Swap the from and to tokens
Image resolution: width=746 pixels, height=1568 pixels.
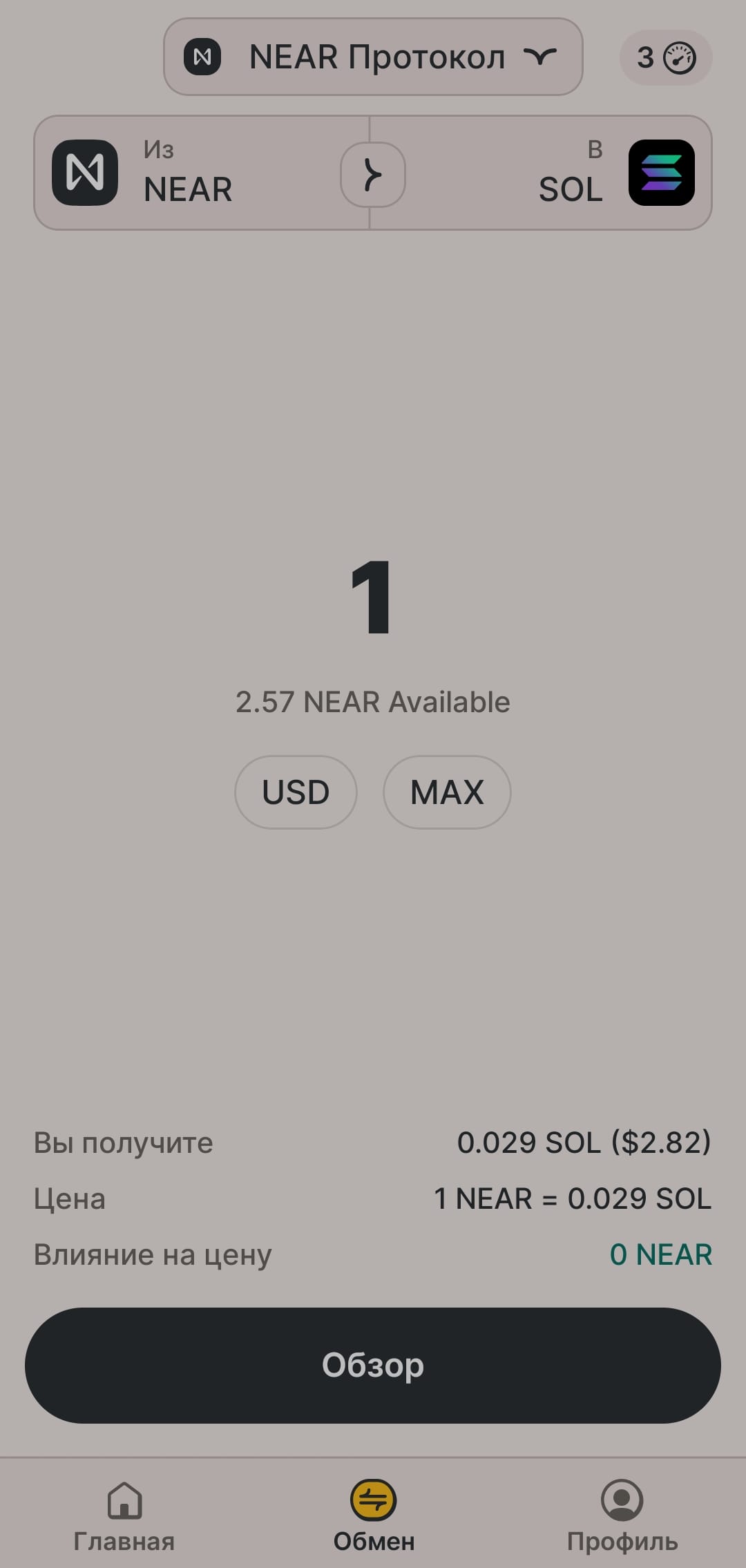[373, 174]
